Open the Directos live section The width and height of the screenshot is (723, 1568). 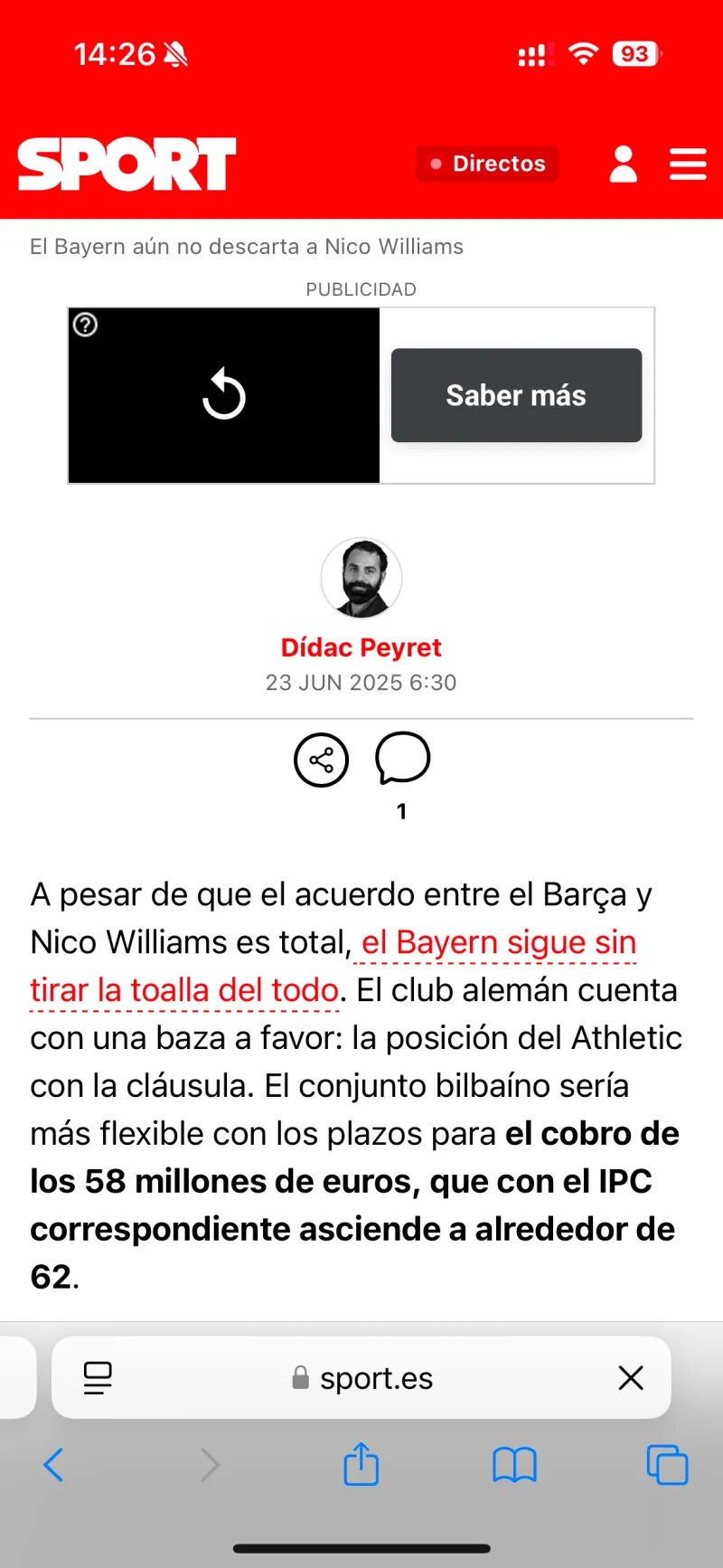487,164
